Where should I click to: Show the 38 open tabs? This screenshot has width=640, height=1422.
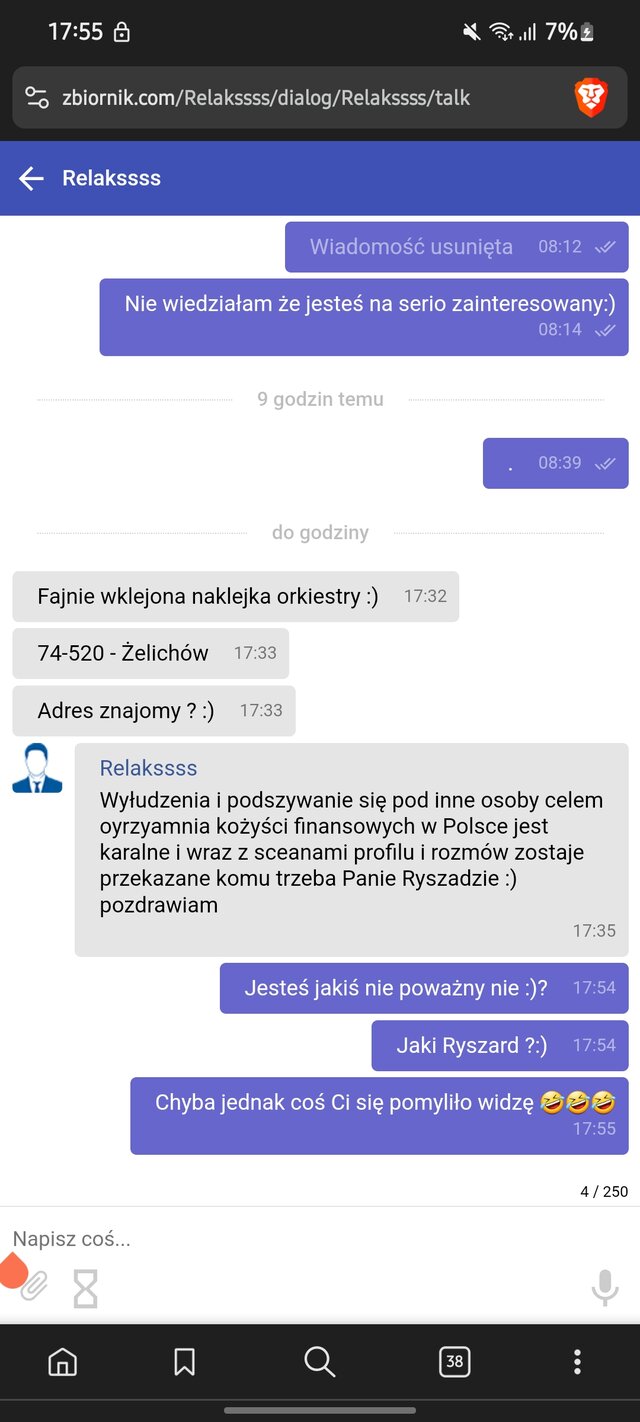455,1361
